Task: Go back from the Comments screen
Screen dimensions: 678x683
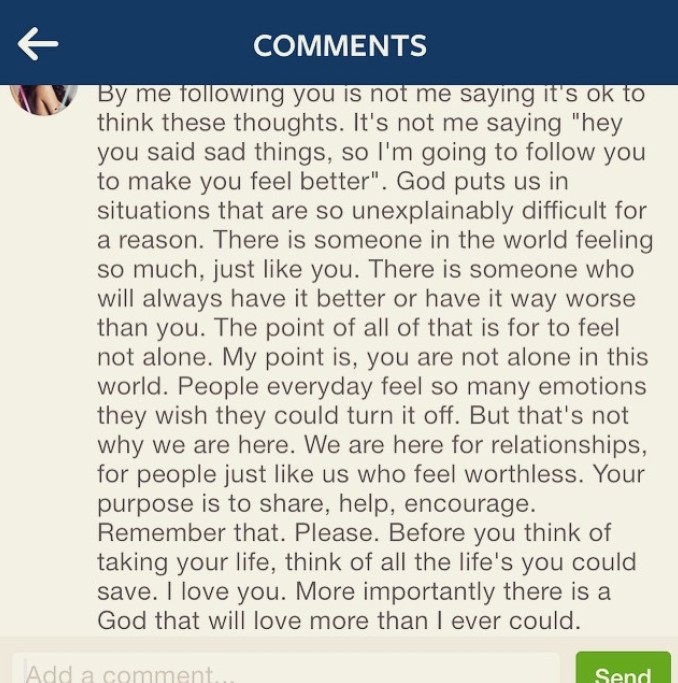Action: [x=38, y=44]
